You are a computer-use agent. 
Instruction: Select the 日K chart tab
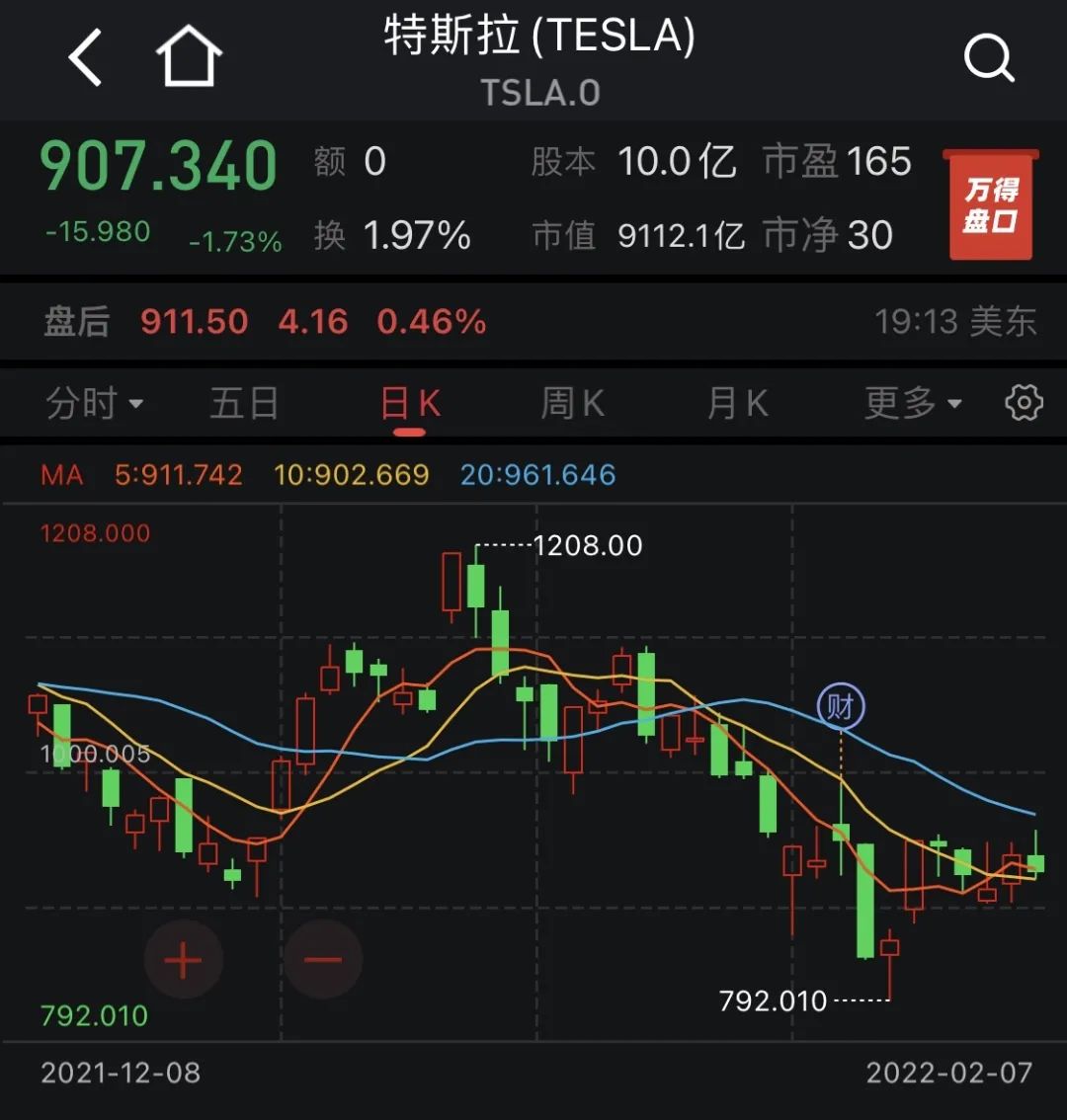click(x=410, y=404)
